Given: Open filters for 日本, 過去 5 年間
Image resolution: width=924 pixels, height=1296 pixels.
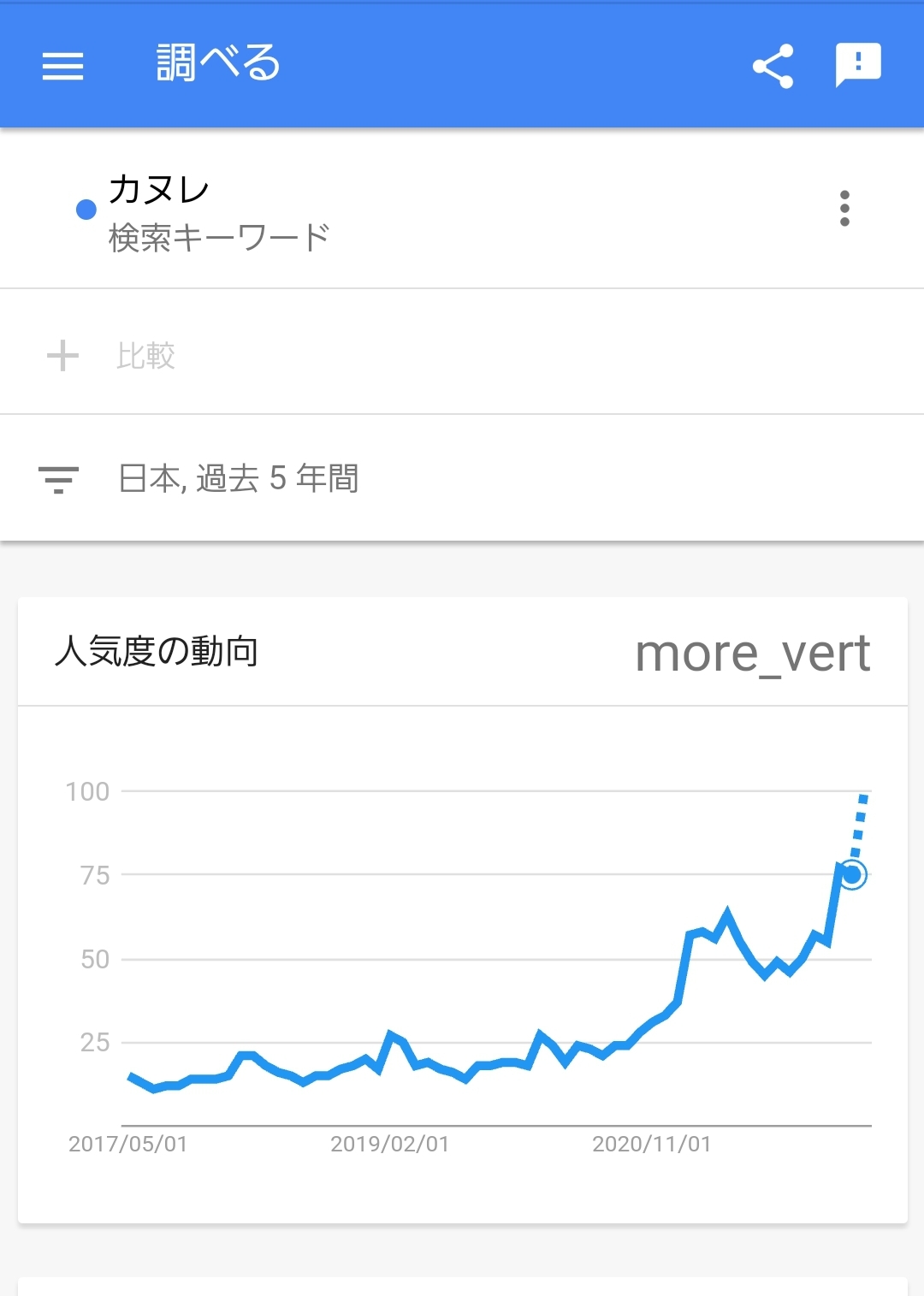Looking at the screenshot, I should click(238, 478).
